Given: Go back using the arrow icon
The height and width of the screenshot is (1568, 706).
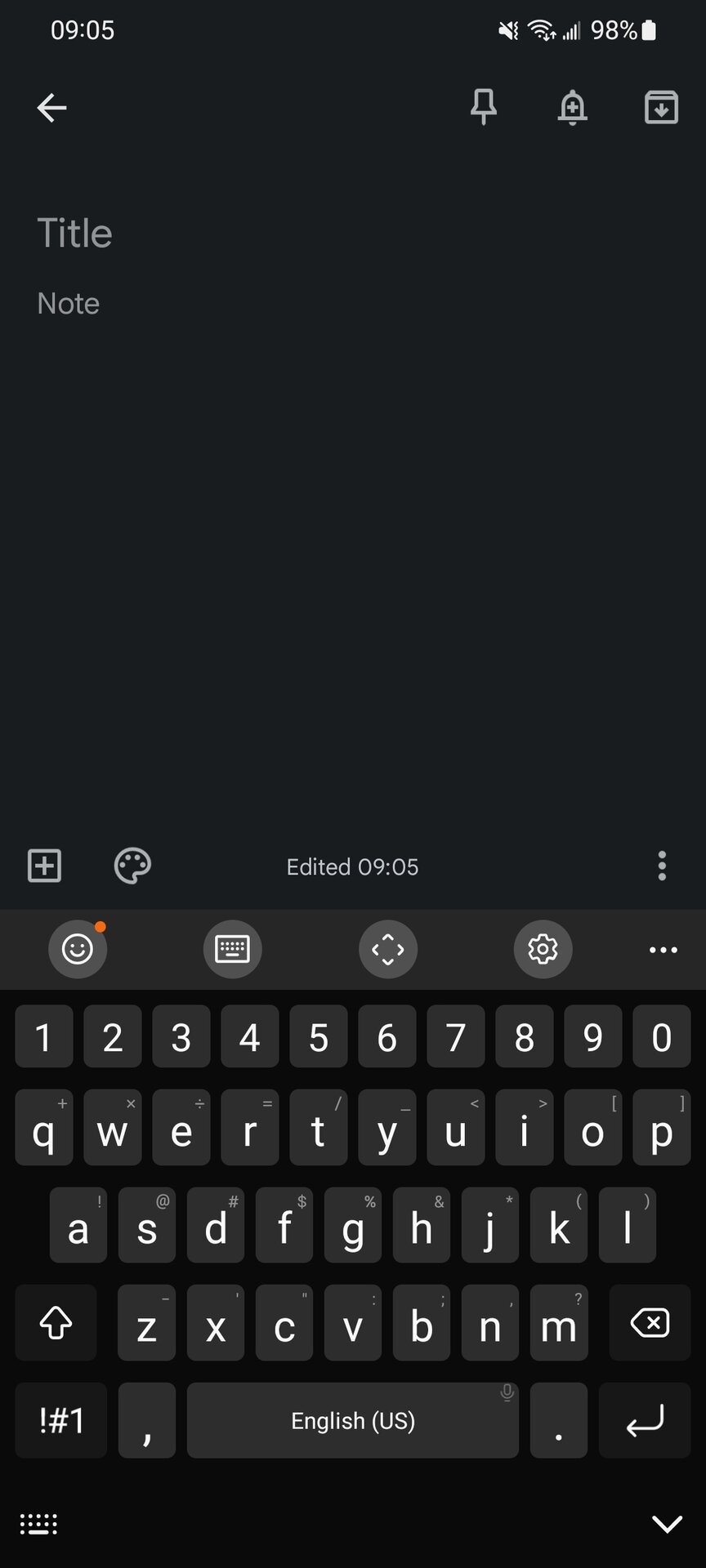Looking at the screenshot, I should [x=51, y=108].
